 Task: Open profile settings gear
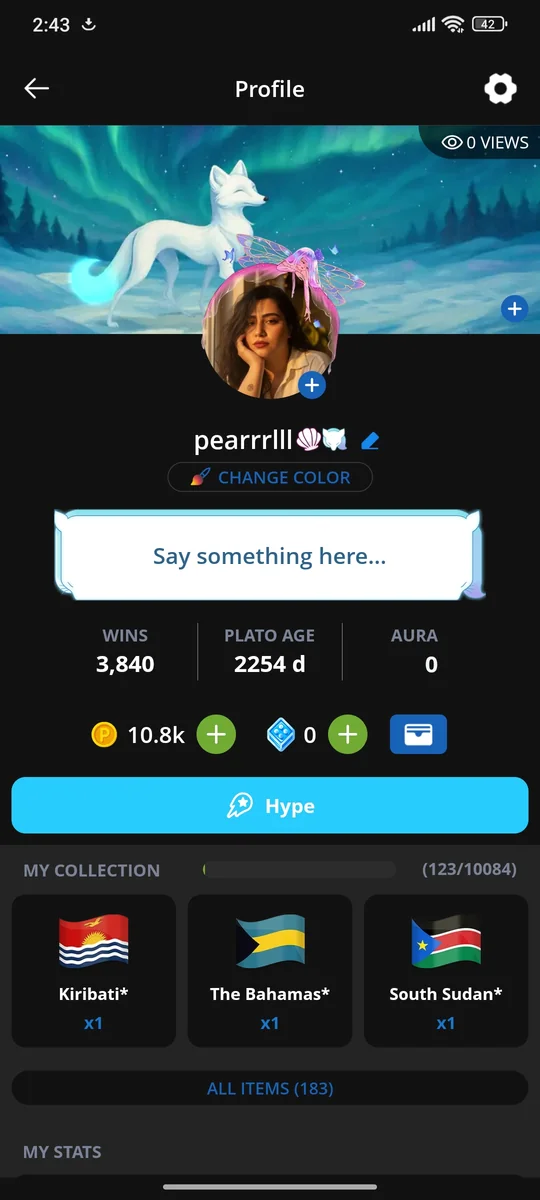click(500, 89)
